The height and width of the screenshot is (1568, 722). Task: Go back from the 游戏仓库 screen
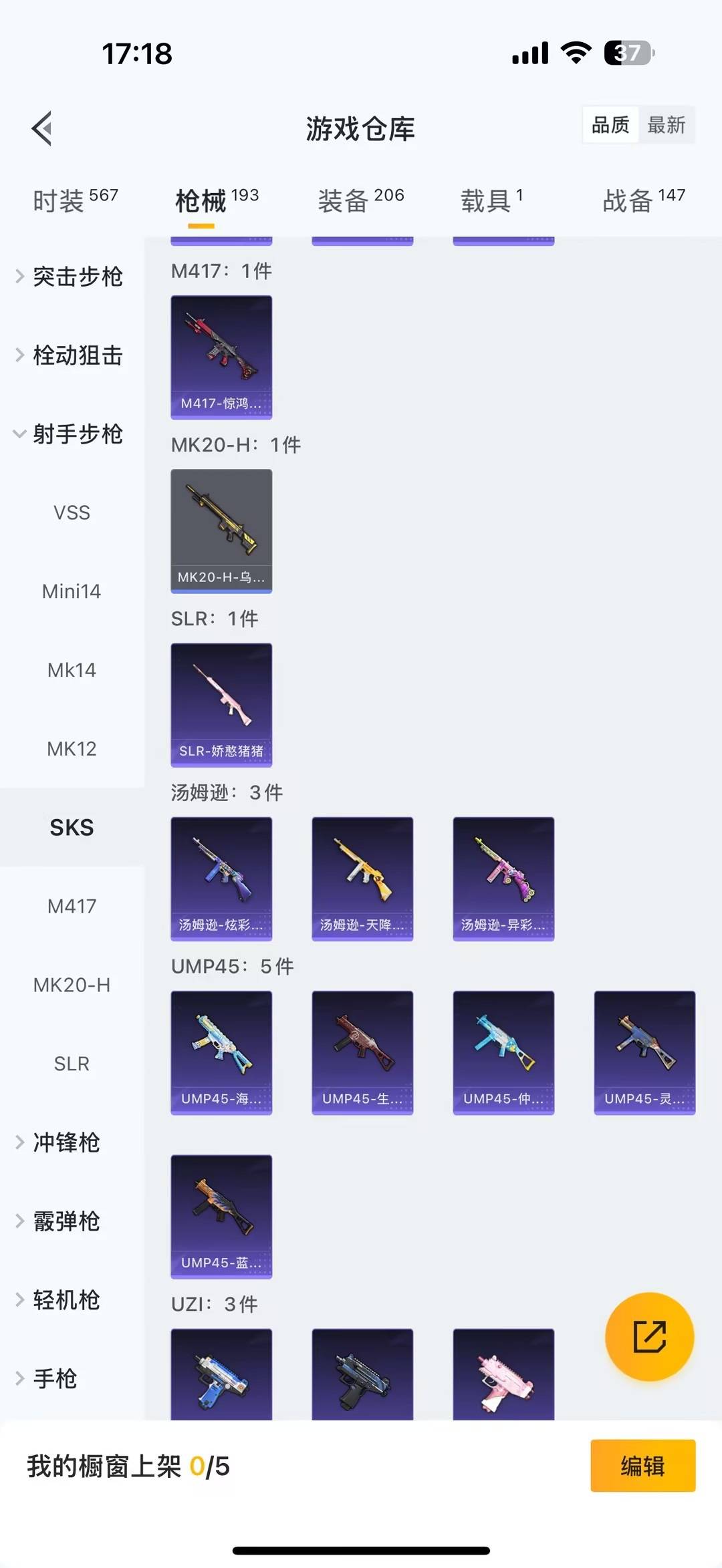coord(42,128)
